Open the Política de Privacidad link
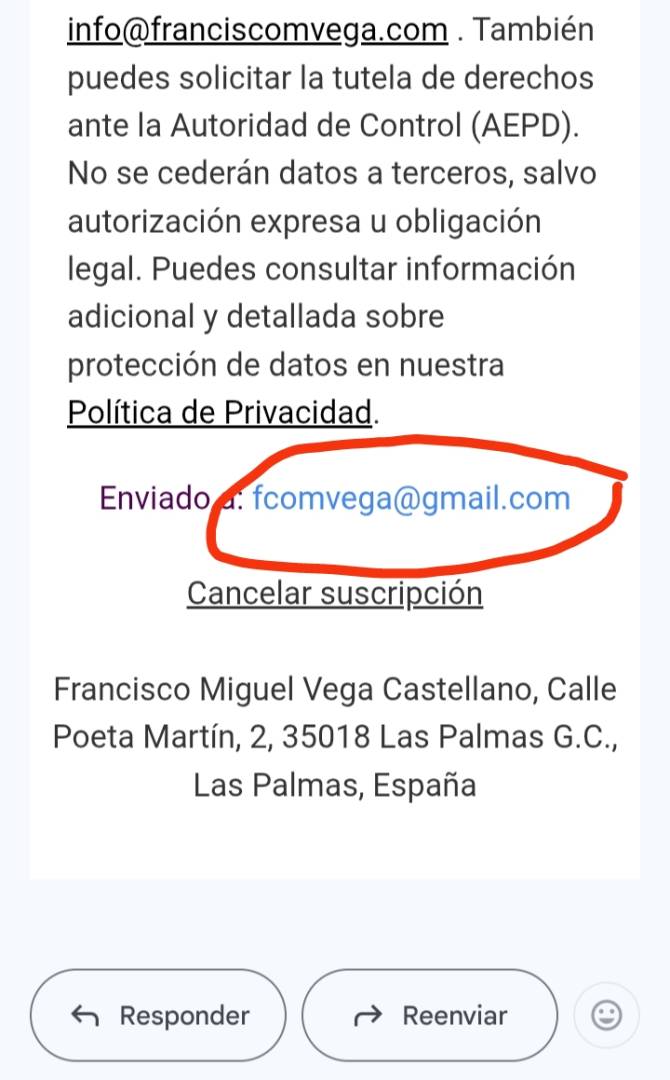670x1080 pixels. [220, 413]
